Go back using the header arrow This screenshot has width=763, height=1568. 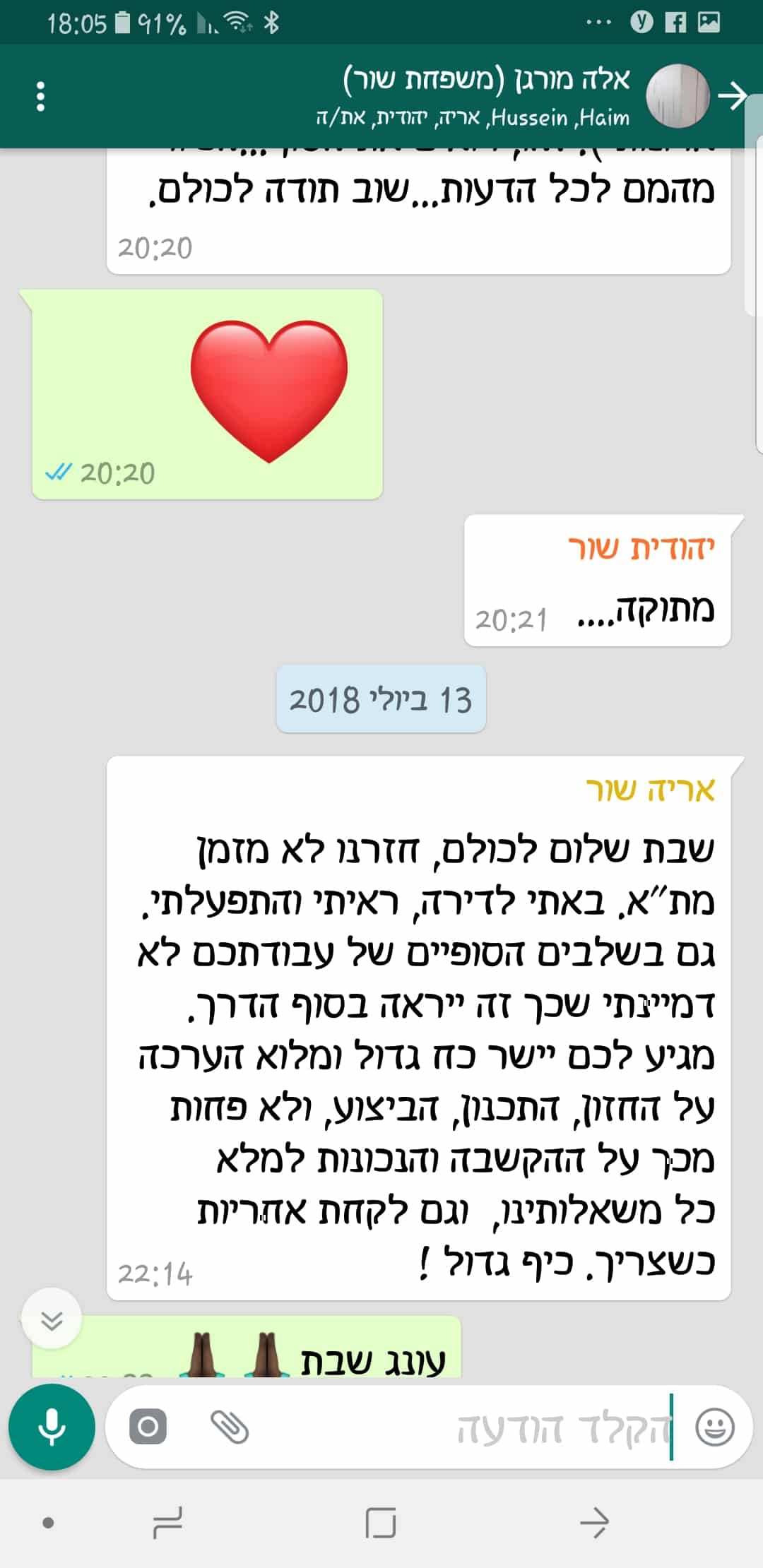pos(733,96)
